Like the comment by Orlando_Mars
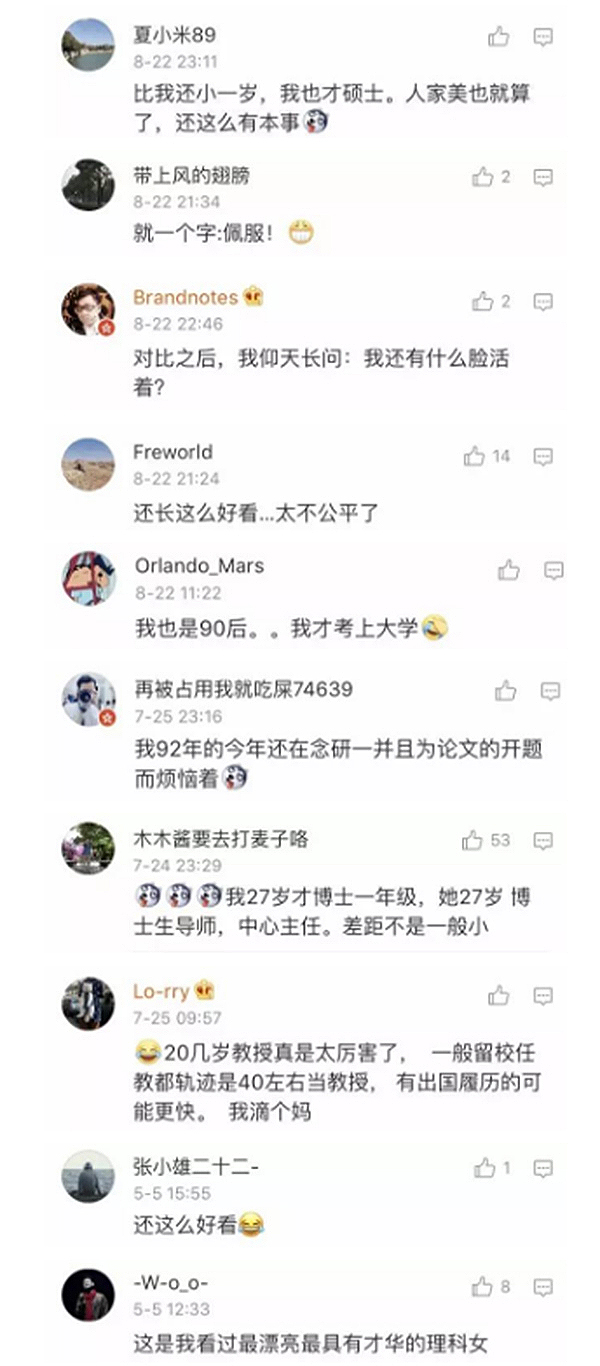 [509, 570]
